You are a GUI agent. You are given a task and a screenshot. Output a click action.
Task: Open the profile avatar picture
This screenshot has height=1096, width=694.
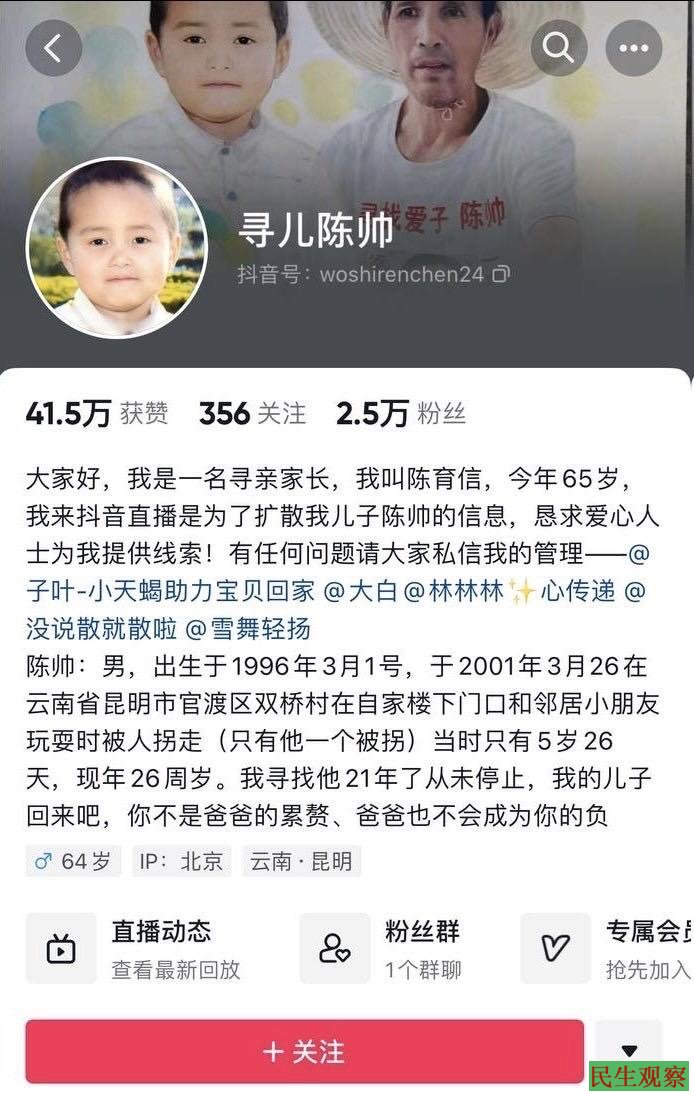116,247
